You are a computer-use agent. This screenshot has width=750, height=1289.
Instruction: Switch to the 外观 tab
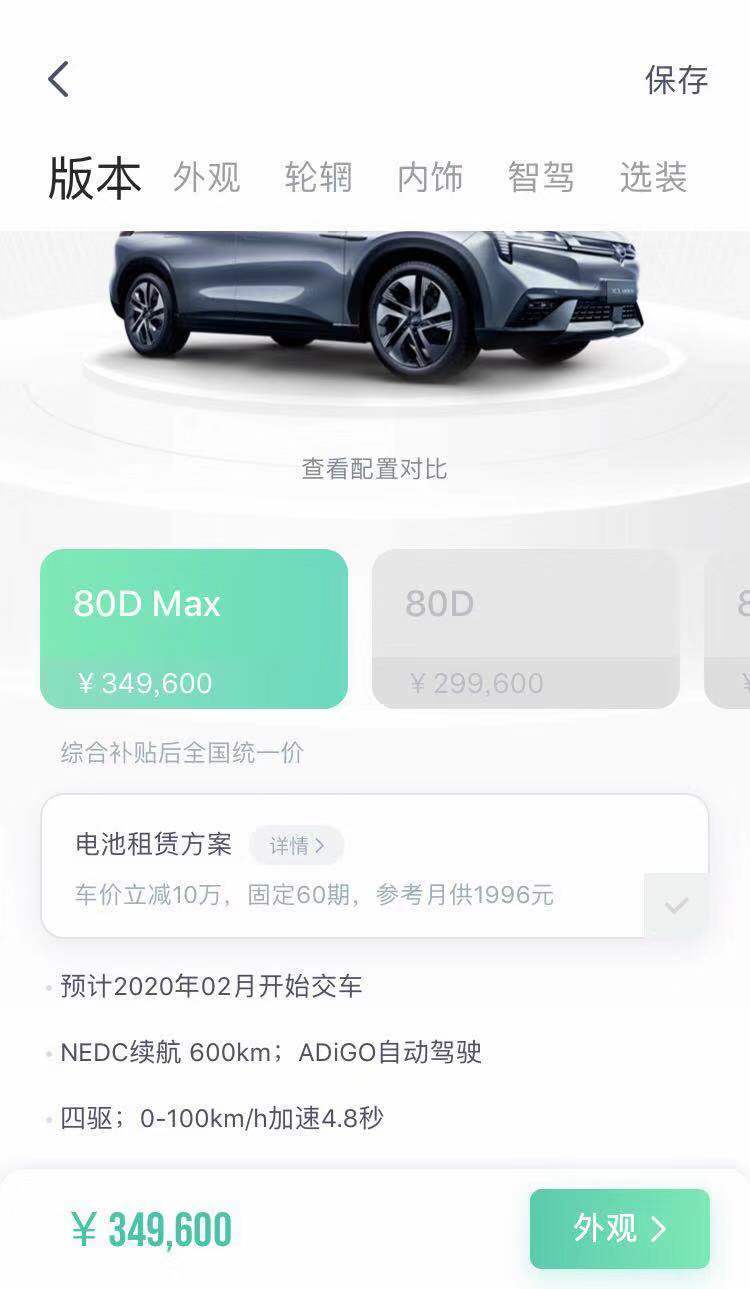point(207,178)
